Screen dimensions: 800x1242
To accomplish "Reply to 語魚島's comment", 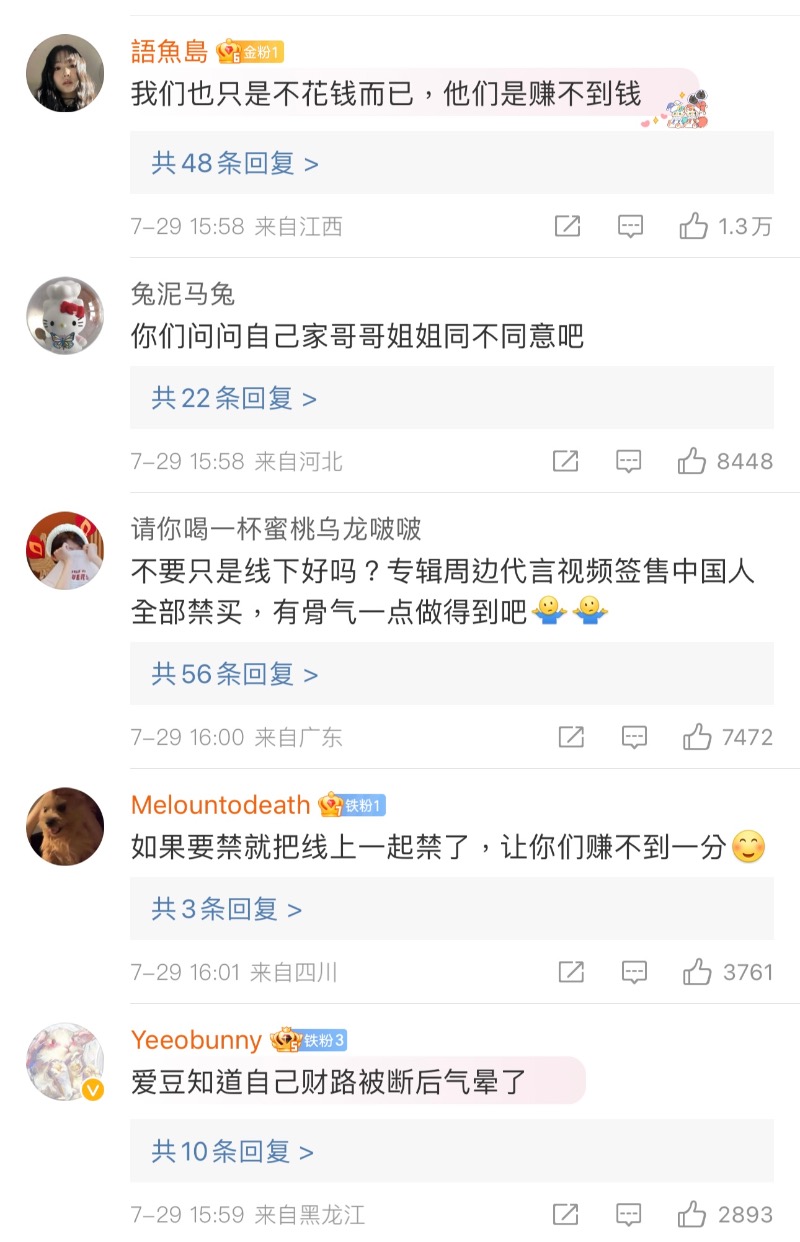I will (630, 227).
